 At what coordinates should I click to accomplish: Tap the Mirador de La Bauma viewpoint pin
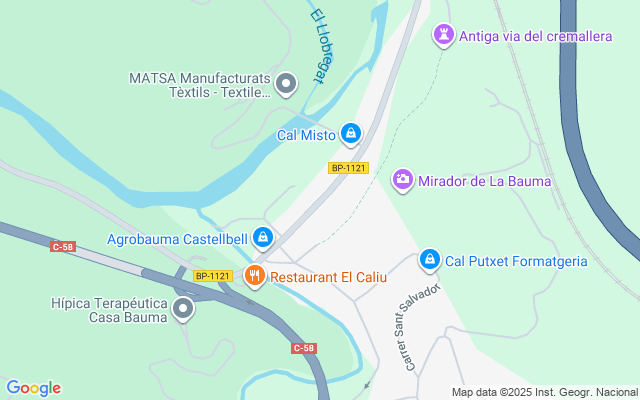403,180
